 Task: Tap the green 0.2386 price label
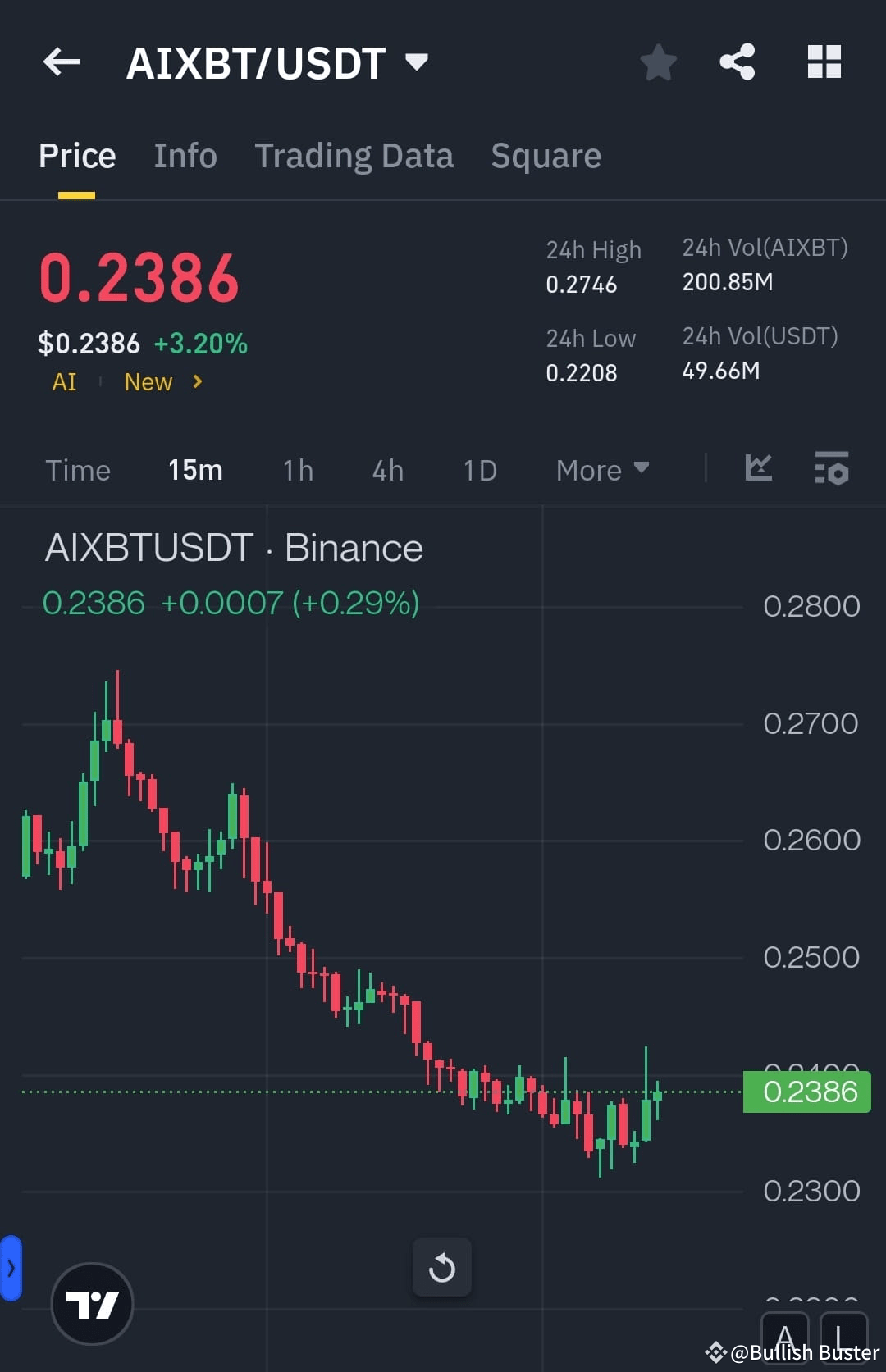(806, 1092)
